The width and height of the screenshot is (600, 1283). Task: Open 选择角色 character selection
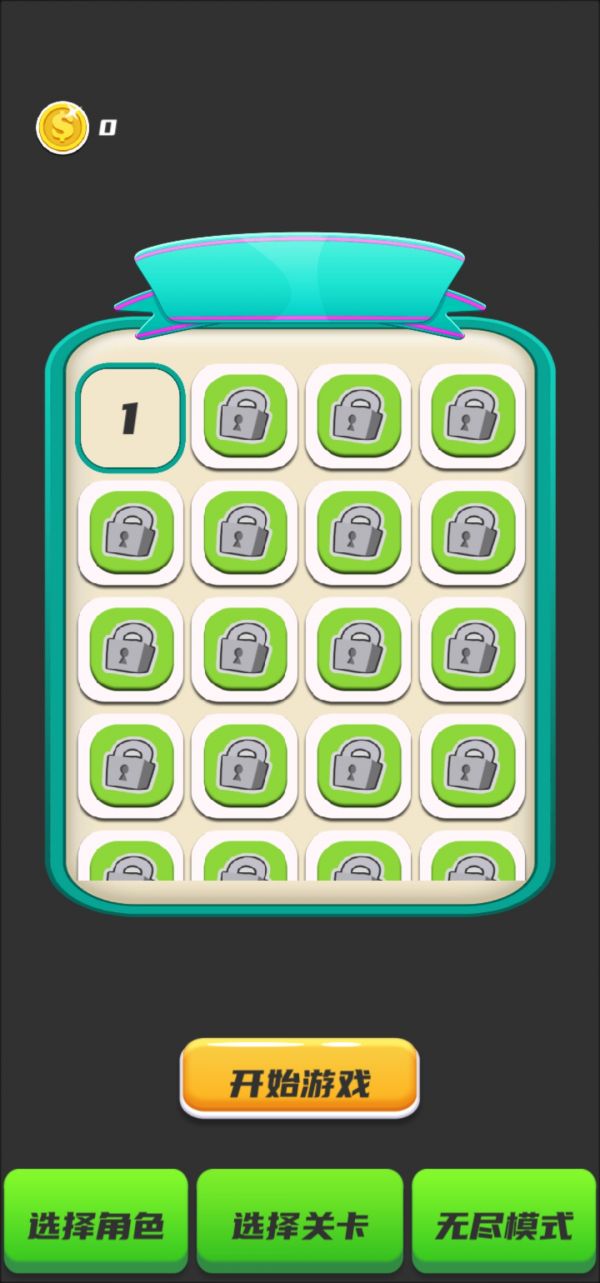[x=96, y=1224]
